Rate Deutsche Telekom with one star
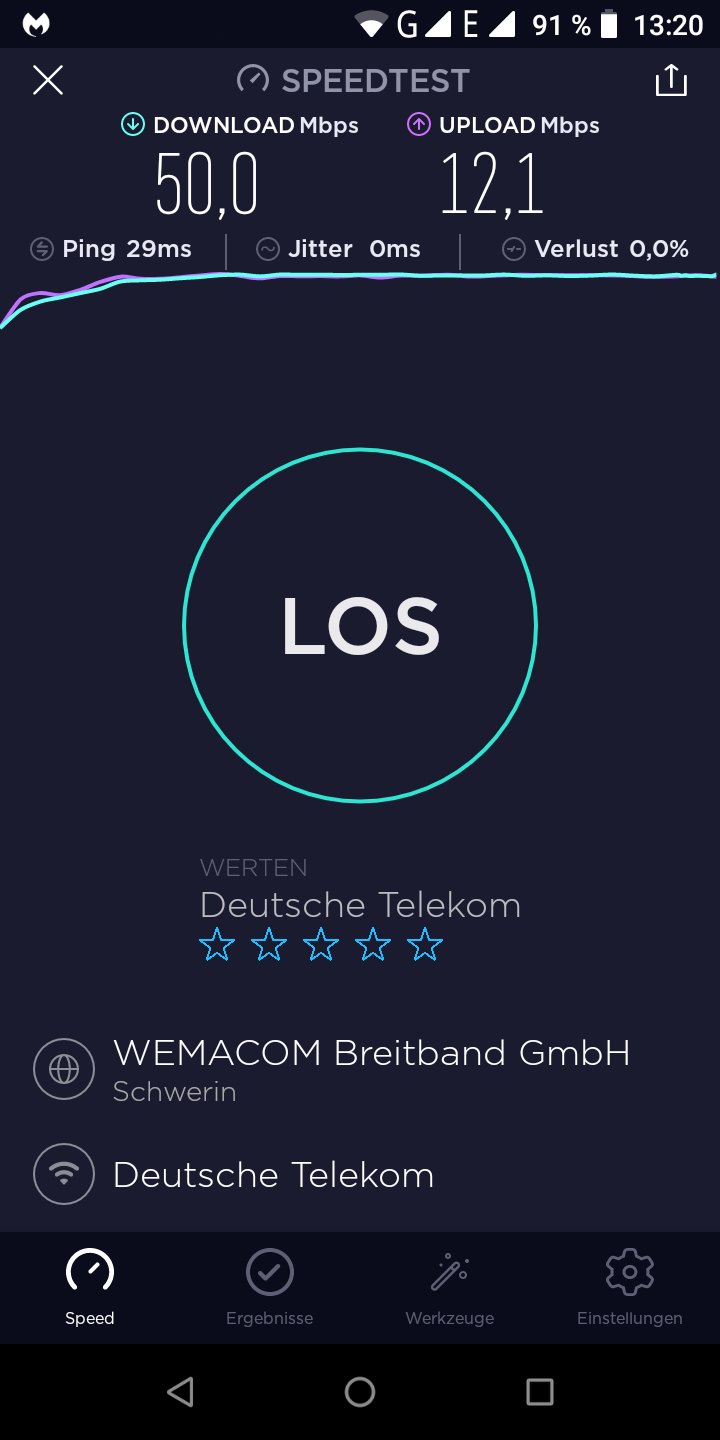720x1440 pixels. (217, 944)
